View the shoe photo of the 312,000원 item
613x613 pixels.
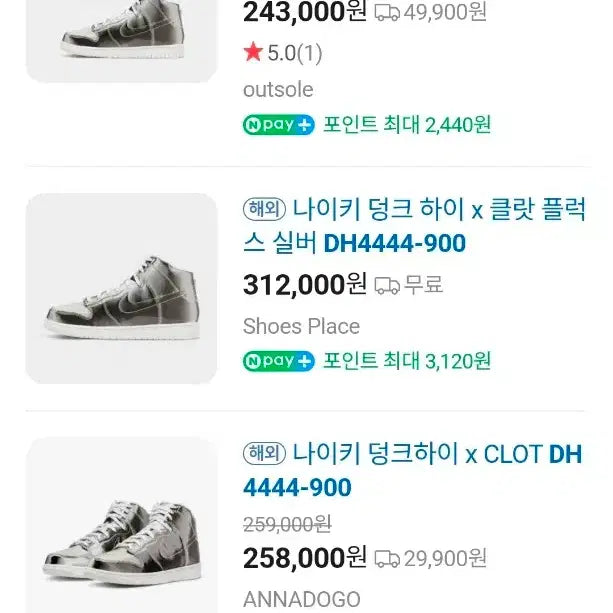(x=121, y=289)
